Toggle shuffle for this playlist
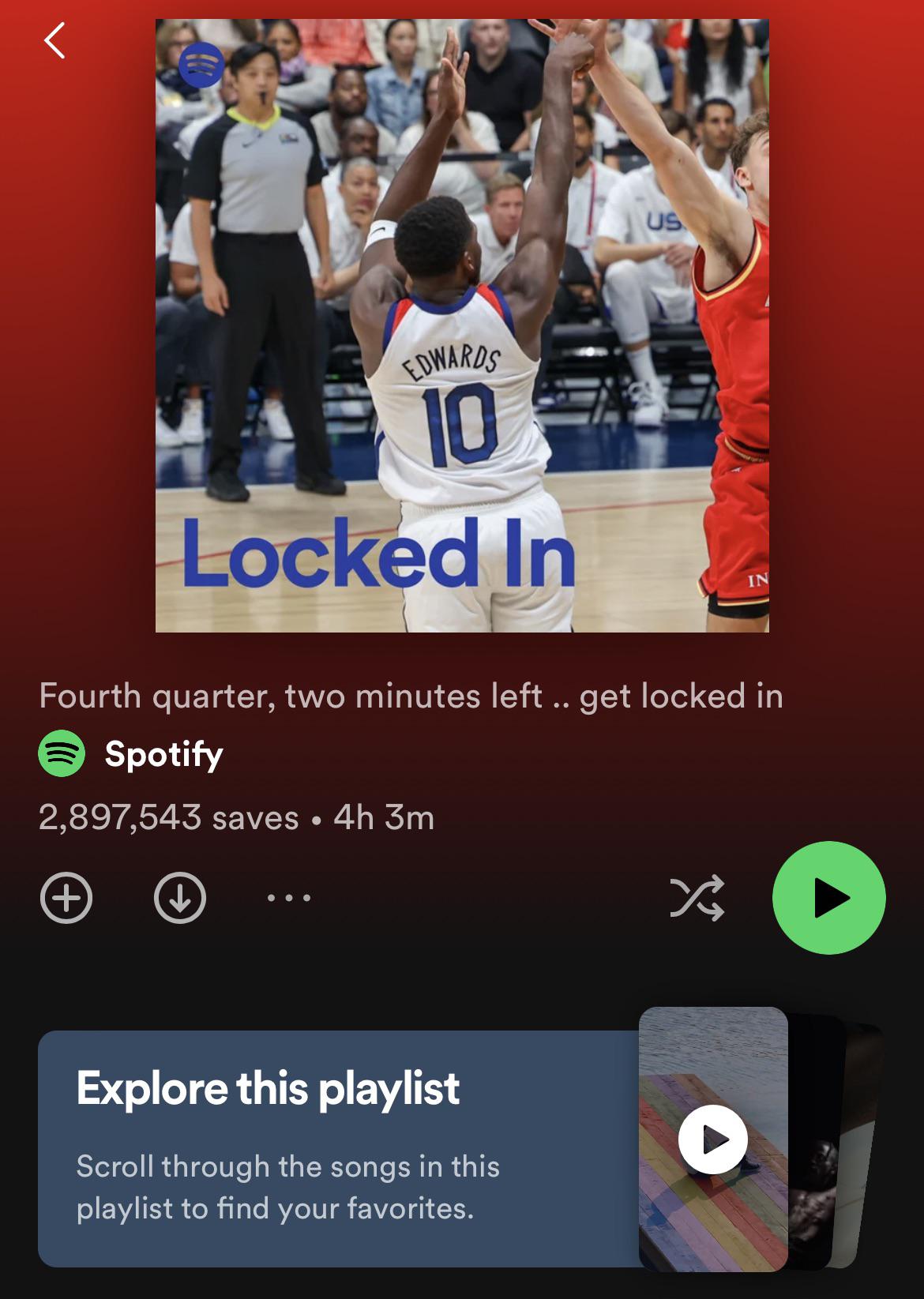Image resolution: width=924 pixels, height=1299 pixels. [x=697, y=898]
